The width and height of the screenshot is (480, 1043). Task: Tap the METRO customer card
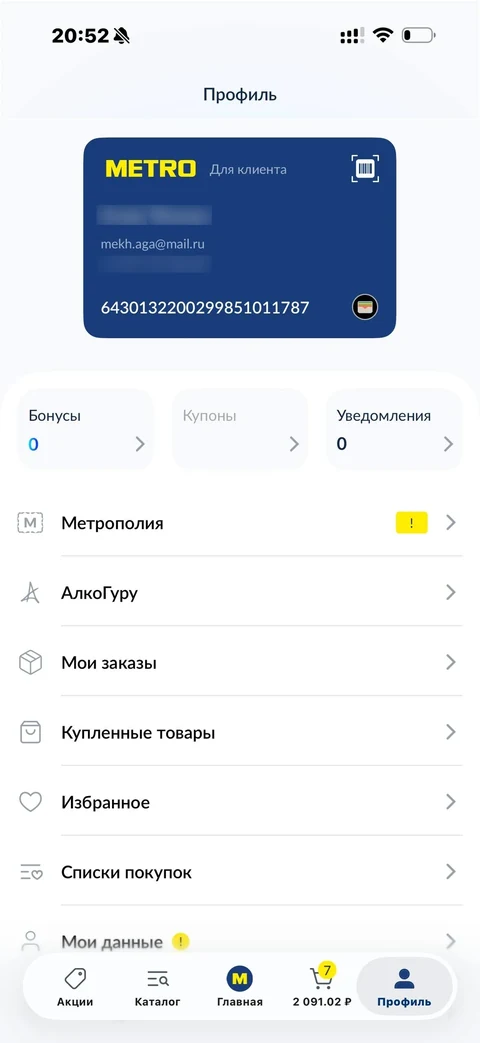(x=239, y=237)
